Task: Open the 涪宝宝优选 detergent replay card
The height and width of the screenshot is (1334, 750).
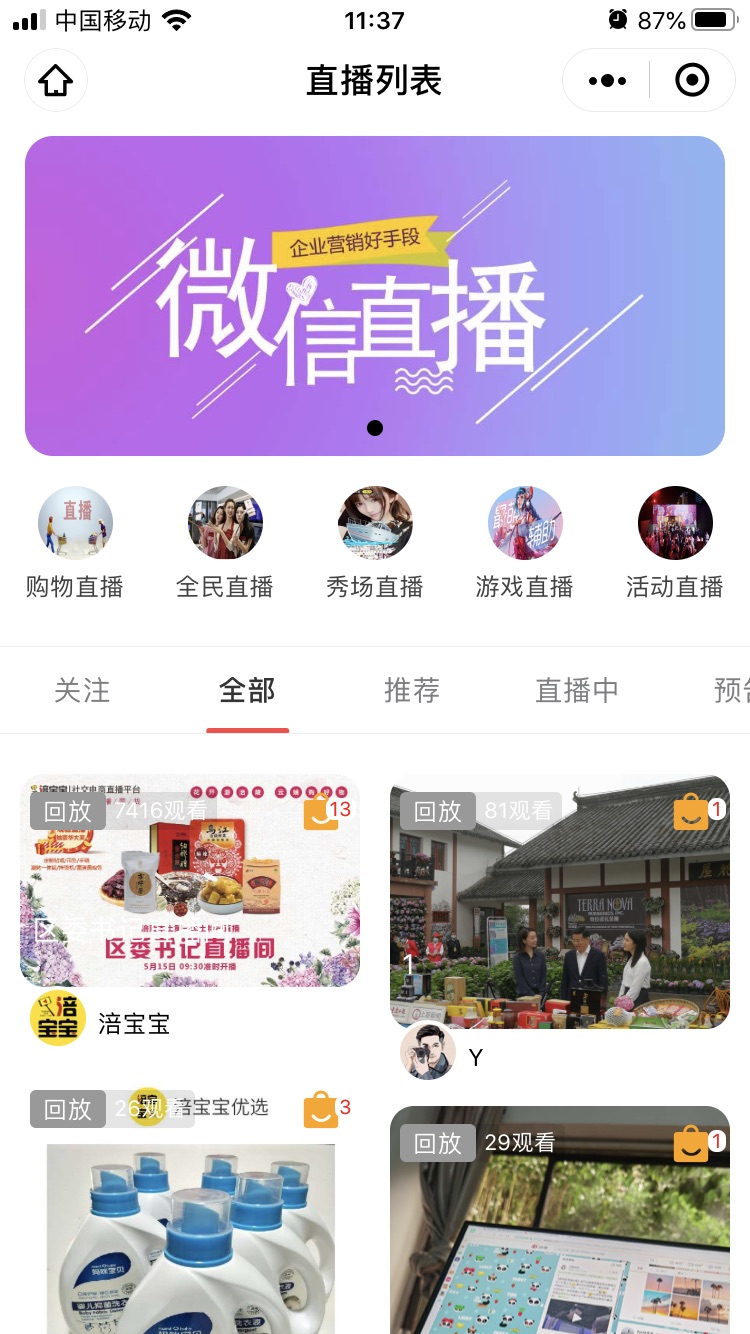Action: click(190, 1230)
